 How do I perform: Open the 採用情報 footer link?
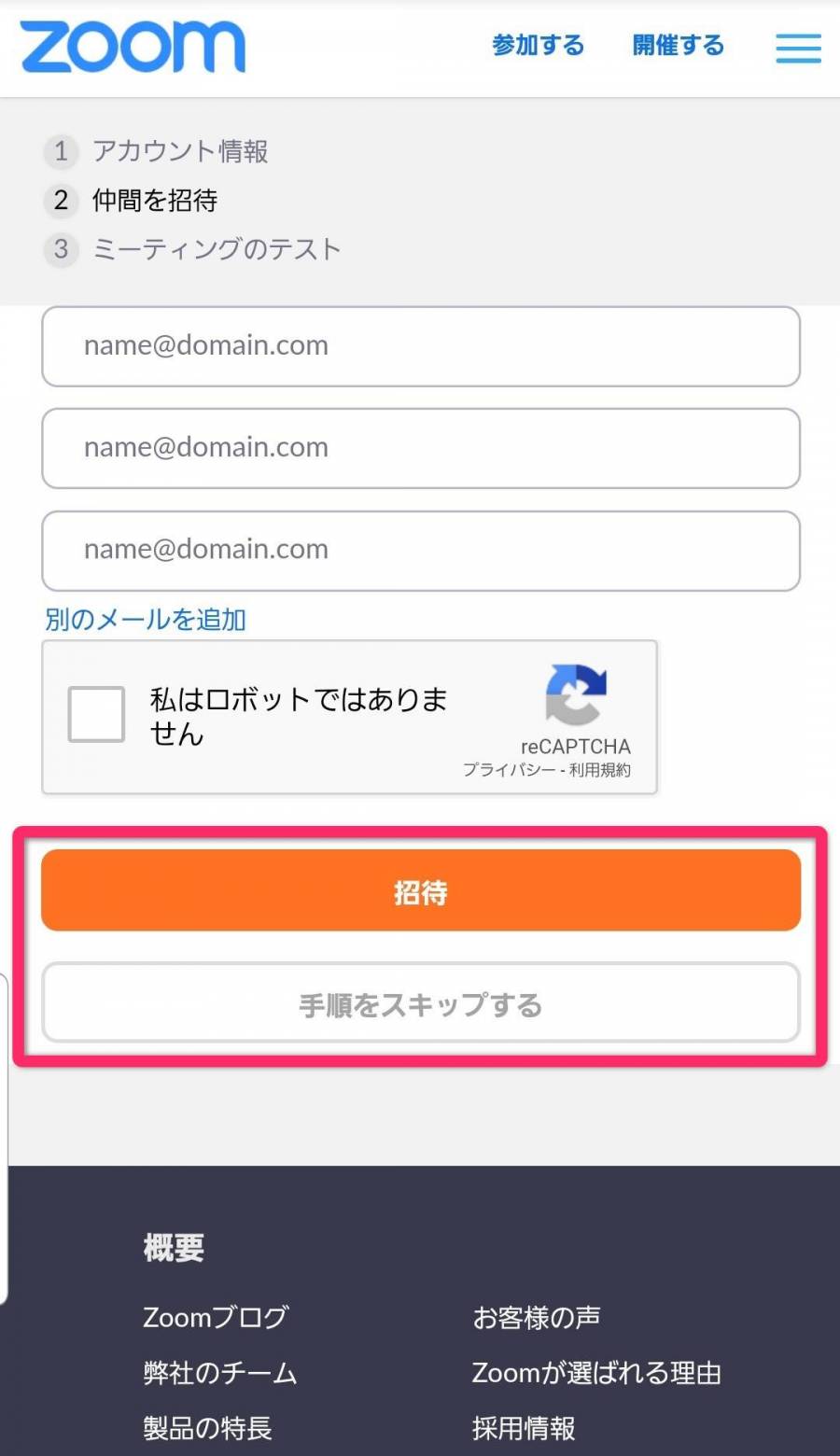point(524,1428)
